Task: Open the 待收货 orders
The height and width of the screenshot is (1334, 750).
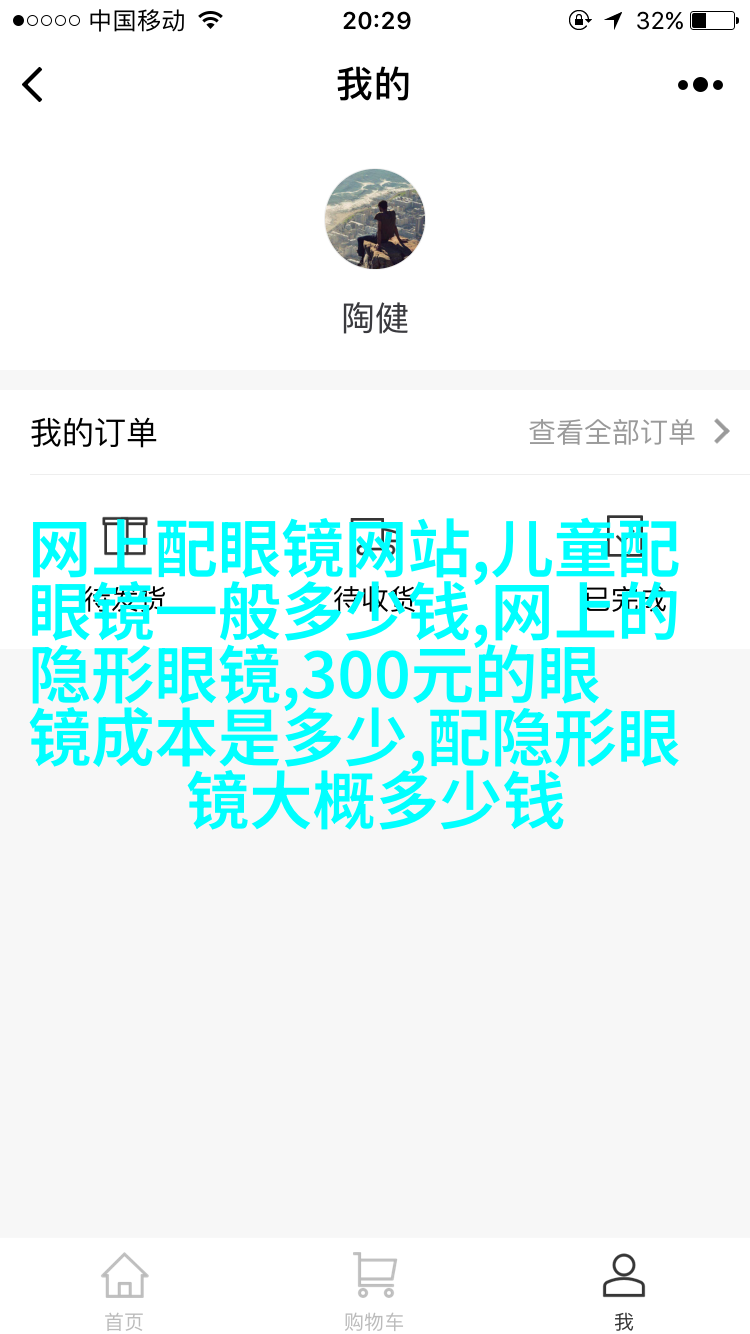Action: pyautogui.click(x=375, y=570)
